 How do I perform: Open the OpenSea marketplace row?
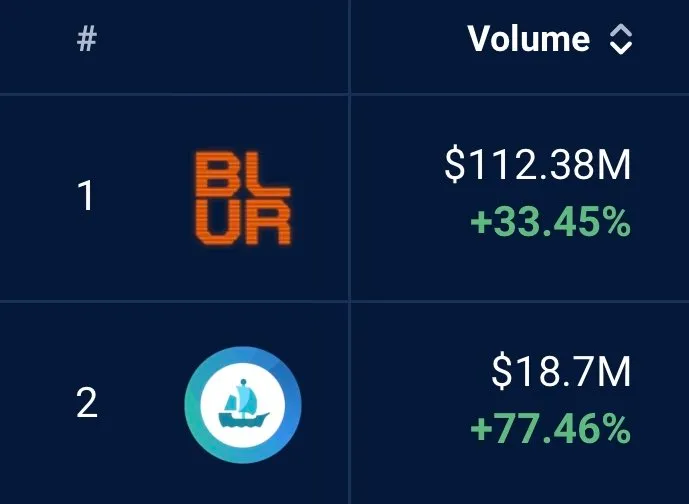click(x=242, y=403)
